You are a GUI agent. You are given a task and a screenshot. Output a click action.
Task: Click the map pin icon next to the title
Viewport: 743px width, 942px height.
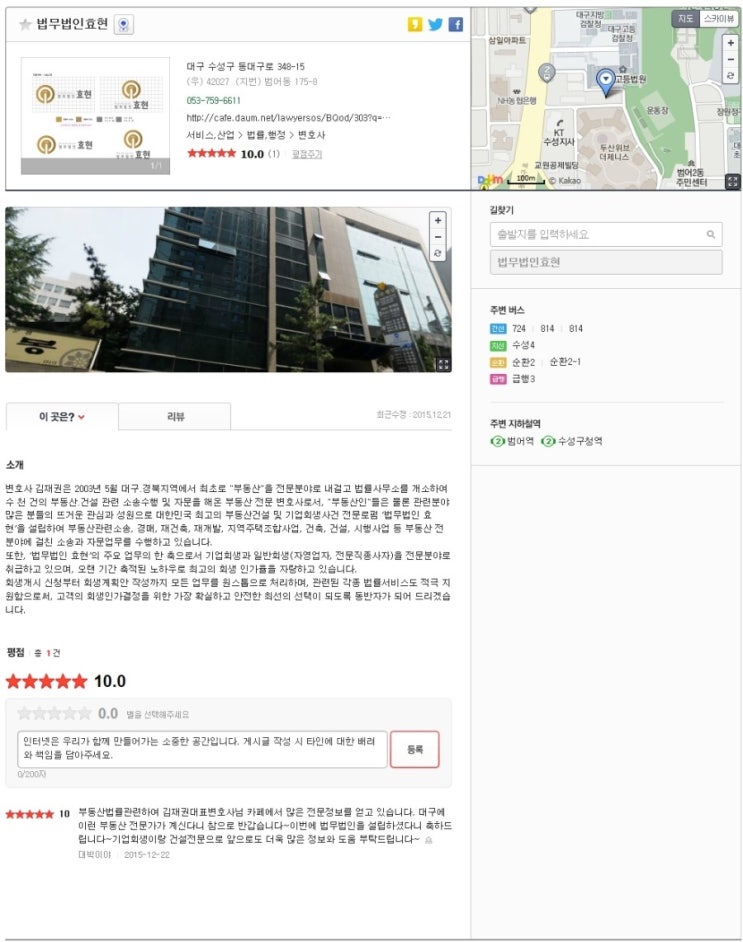123,23
